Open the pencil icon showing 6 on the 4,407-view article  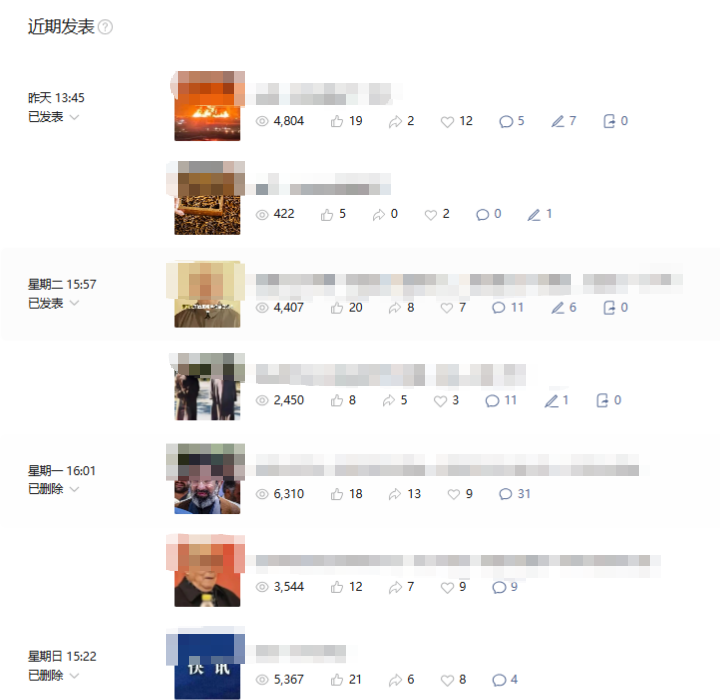coord(563,307)
